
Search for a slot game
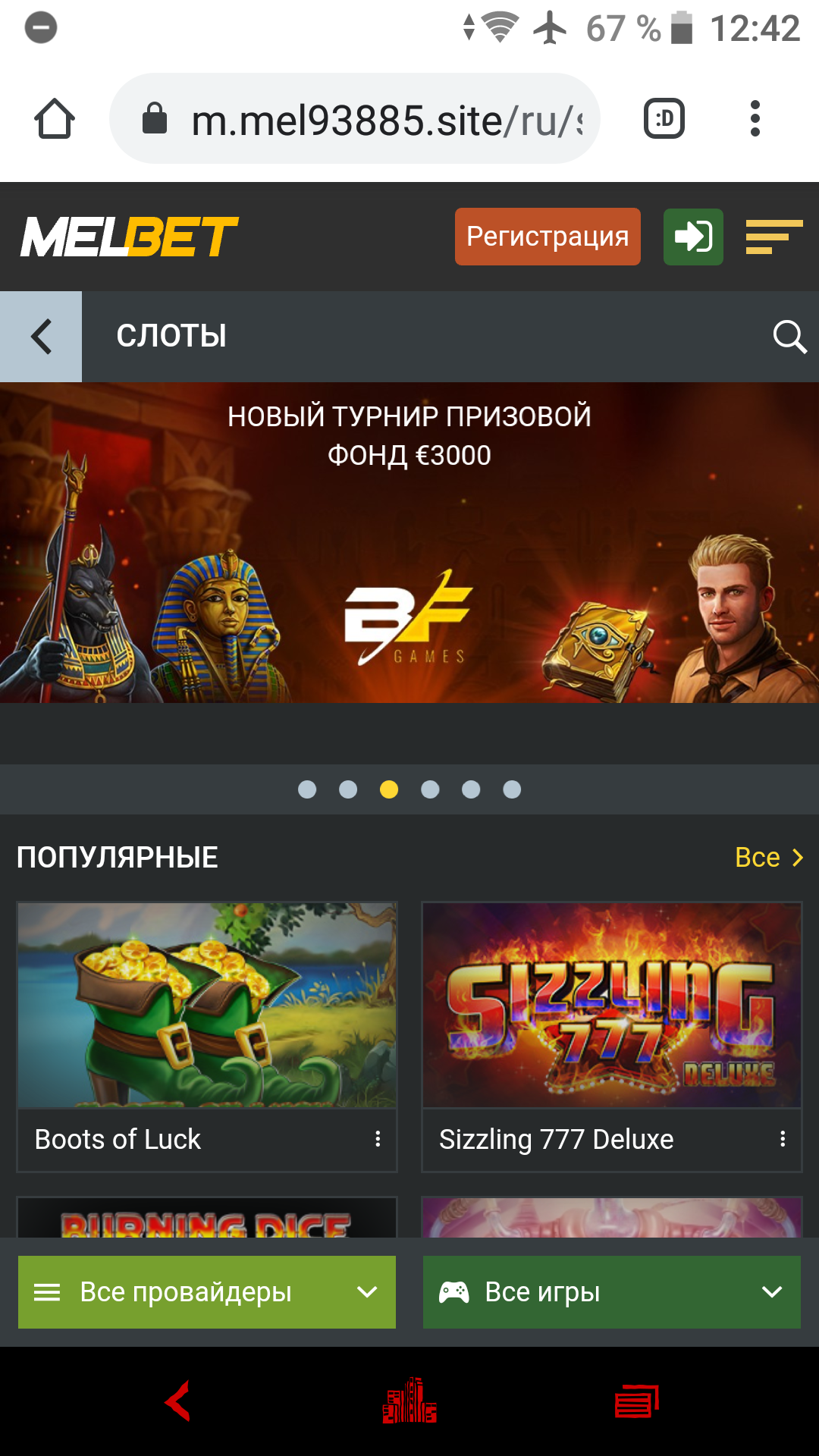coord(789,337)
